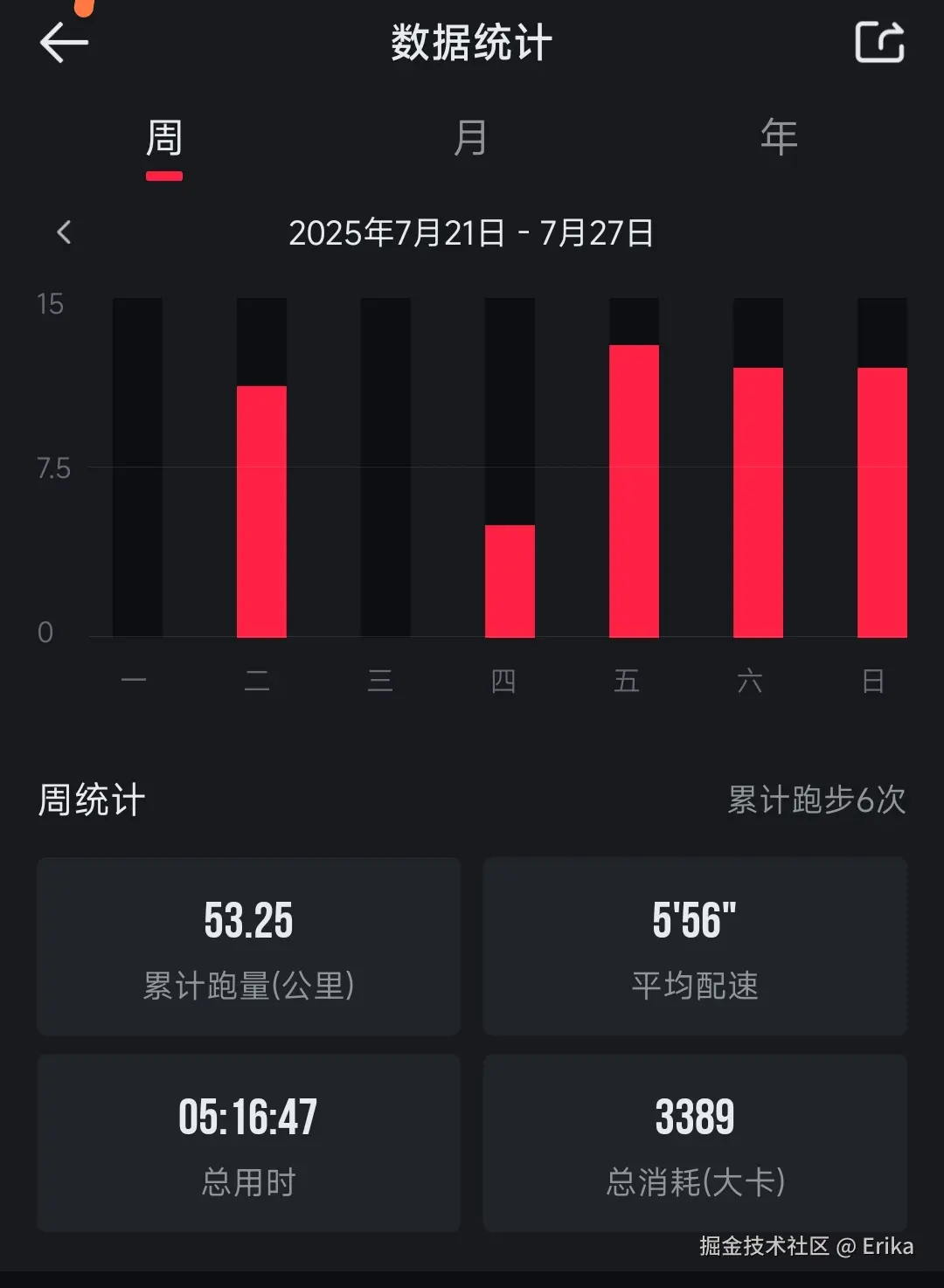Open the 5'56" 平均配速 pace card

pos(695,948)
